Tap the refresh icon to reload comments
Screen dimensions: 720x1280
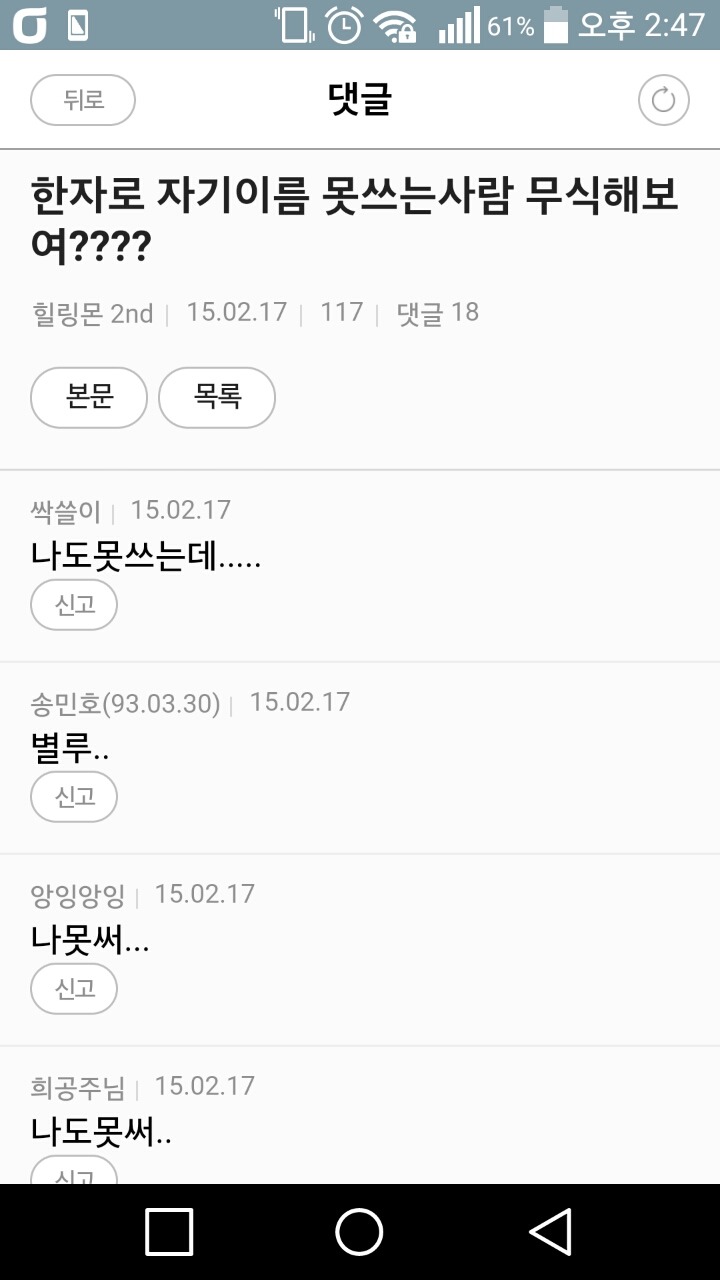[x=662, y=99]
